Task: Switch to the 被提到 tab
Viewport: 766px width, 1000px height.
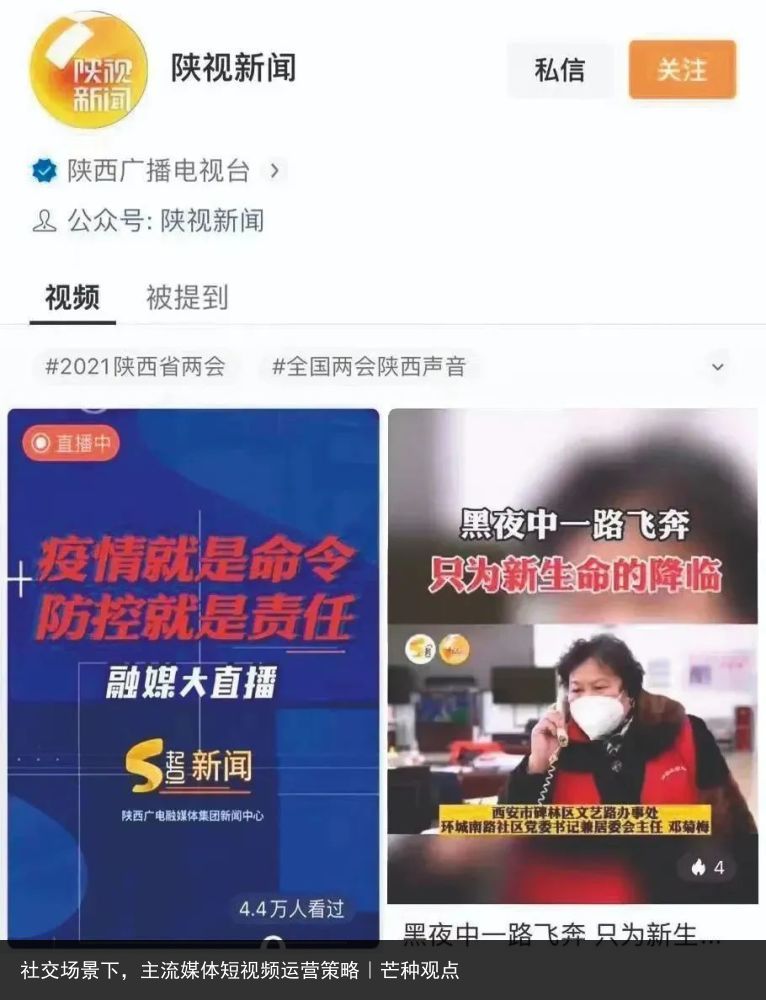Action: tap(187, 297)
